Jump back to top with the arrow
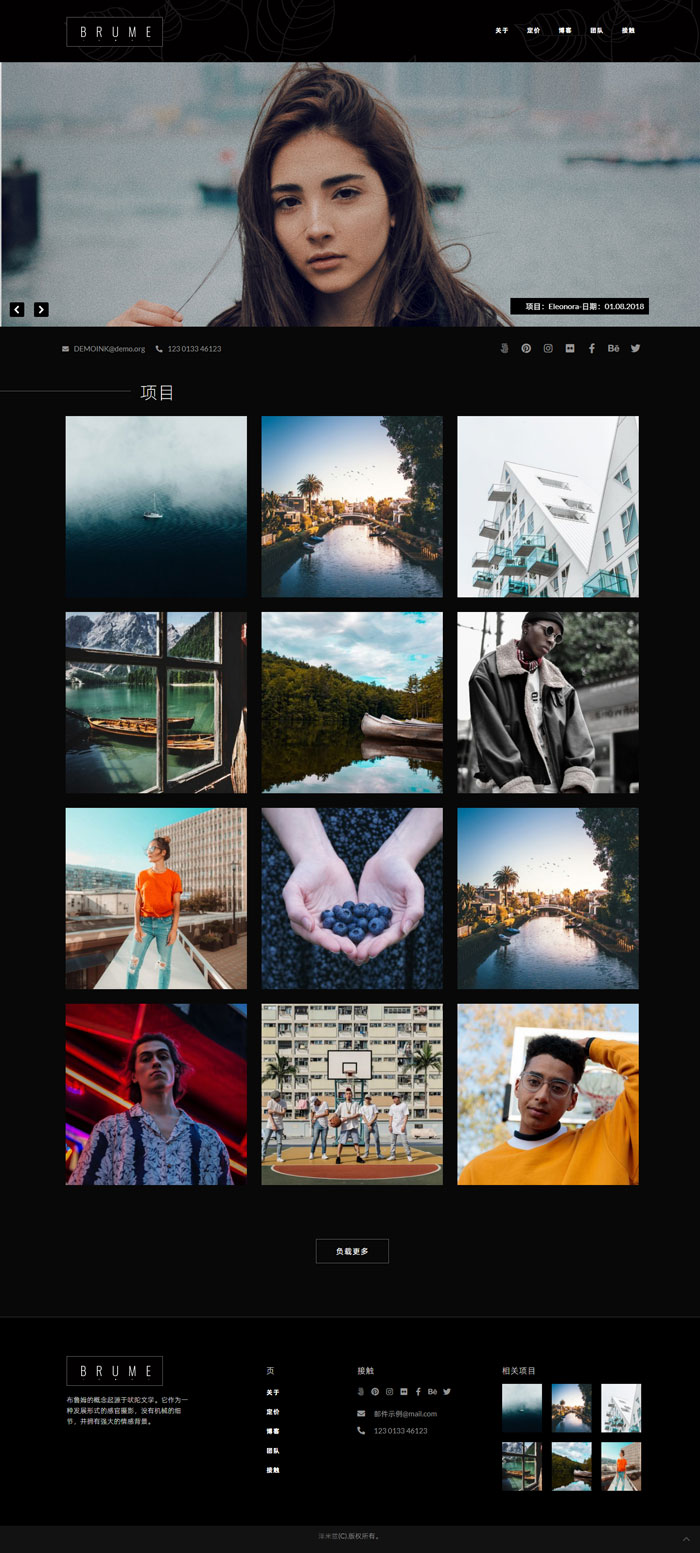 tap(686, 1538)
